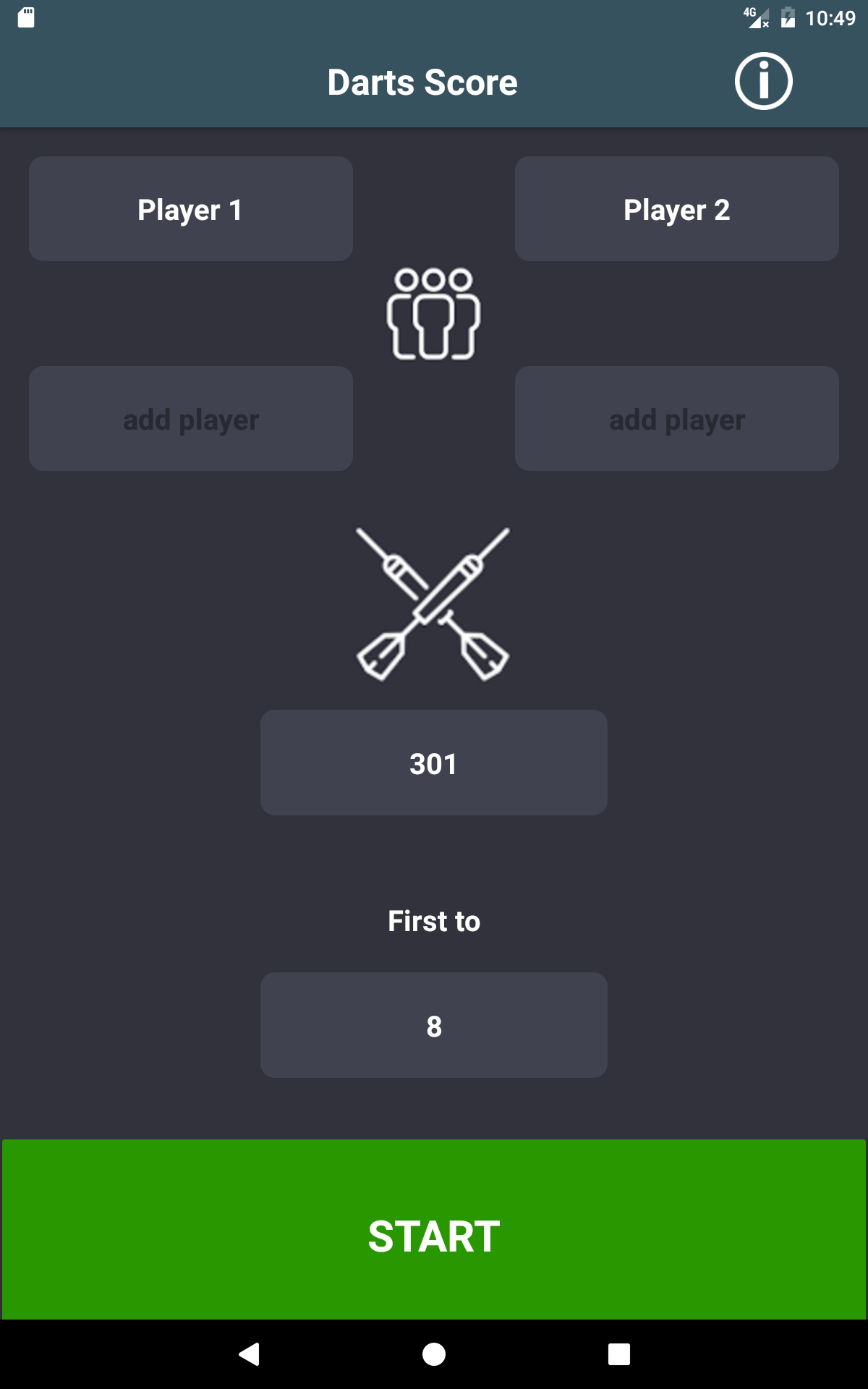Change the 301 starting score
This screenshot has width=868, height=1389.
[x=434, y=763]
